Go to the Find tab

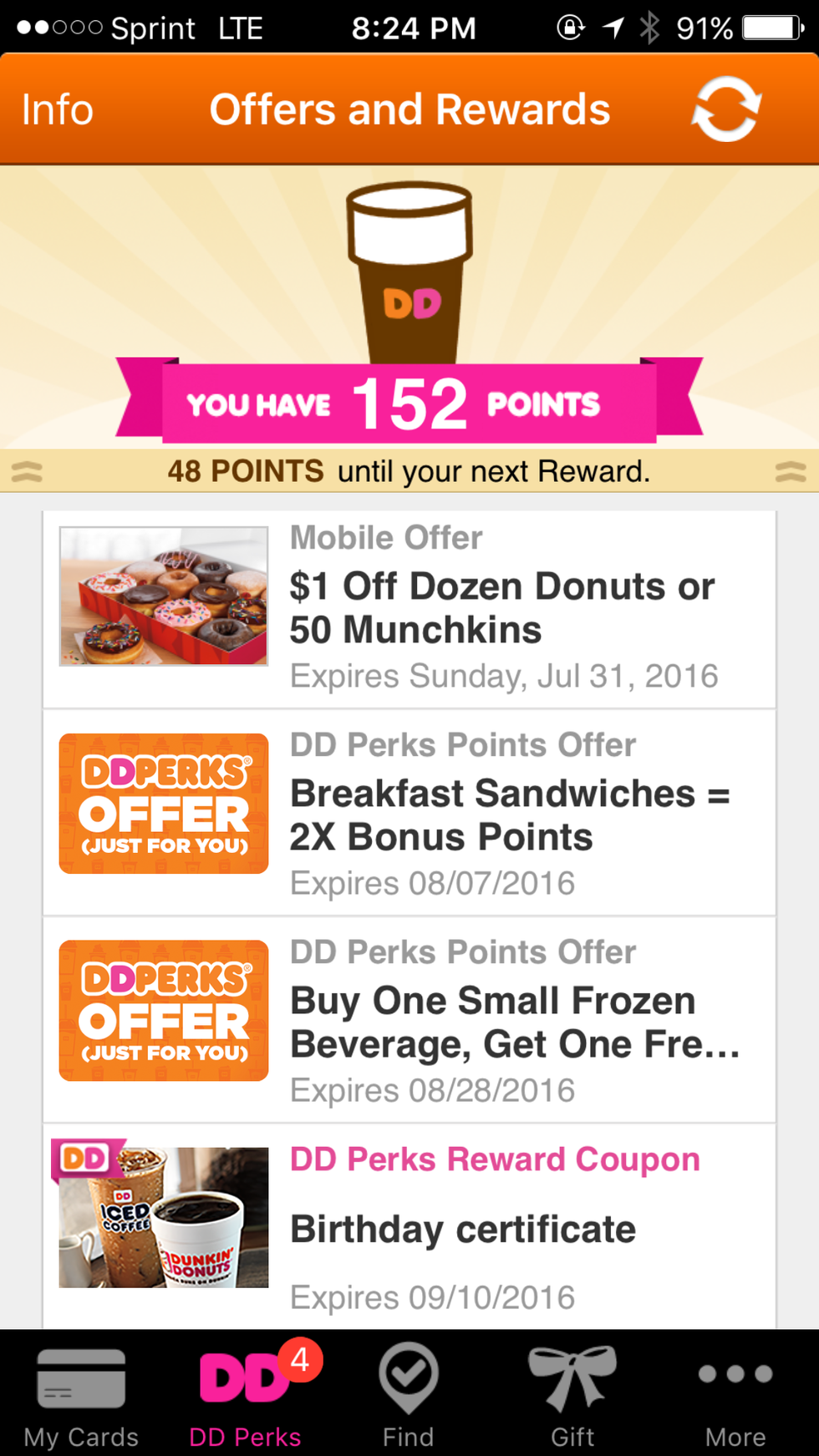coord(408,1395)
